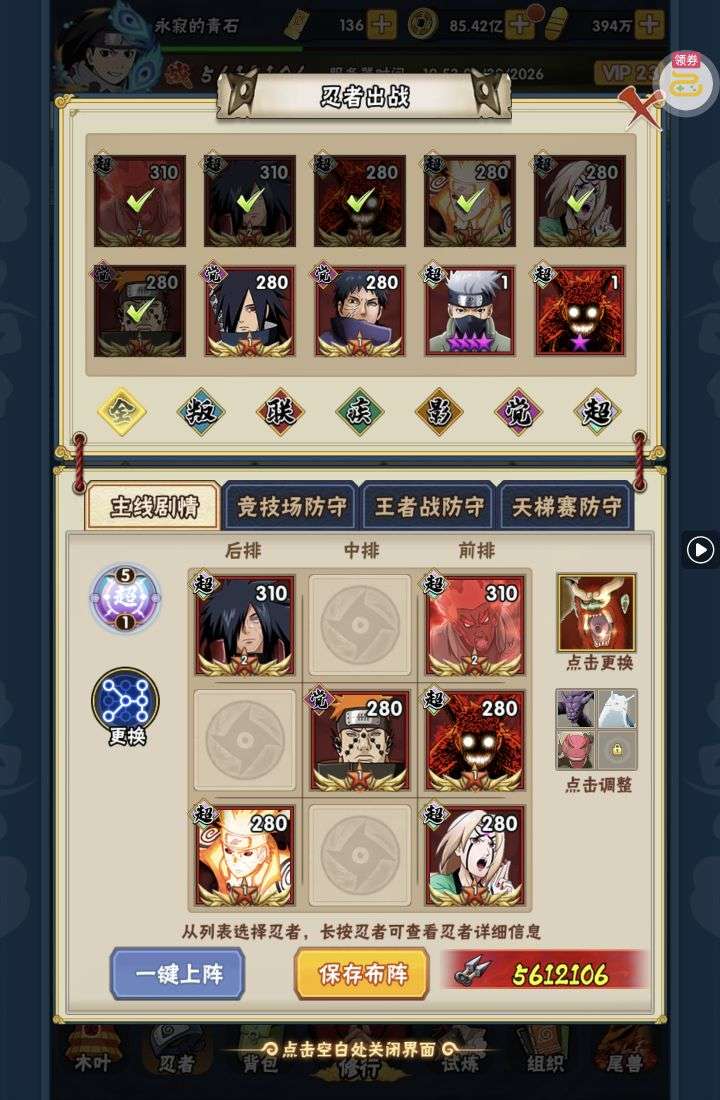Filter ninjas by the 联 category
Viewport: 720px width, 1100px height.
pyautogui.click(x=280, y=412)
